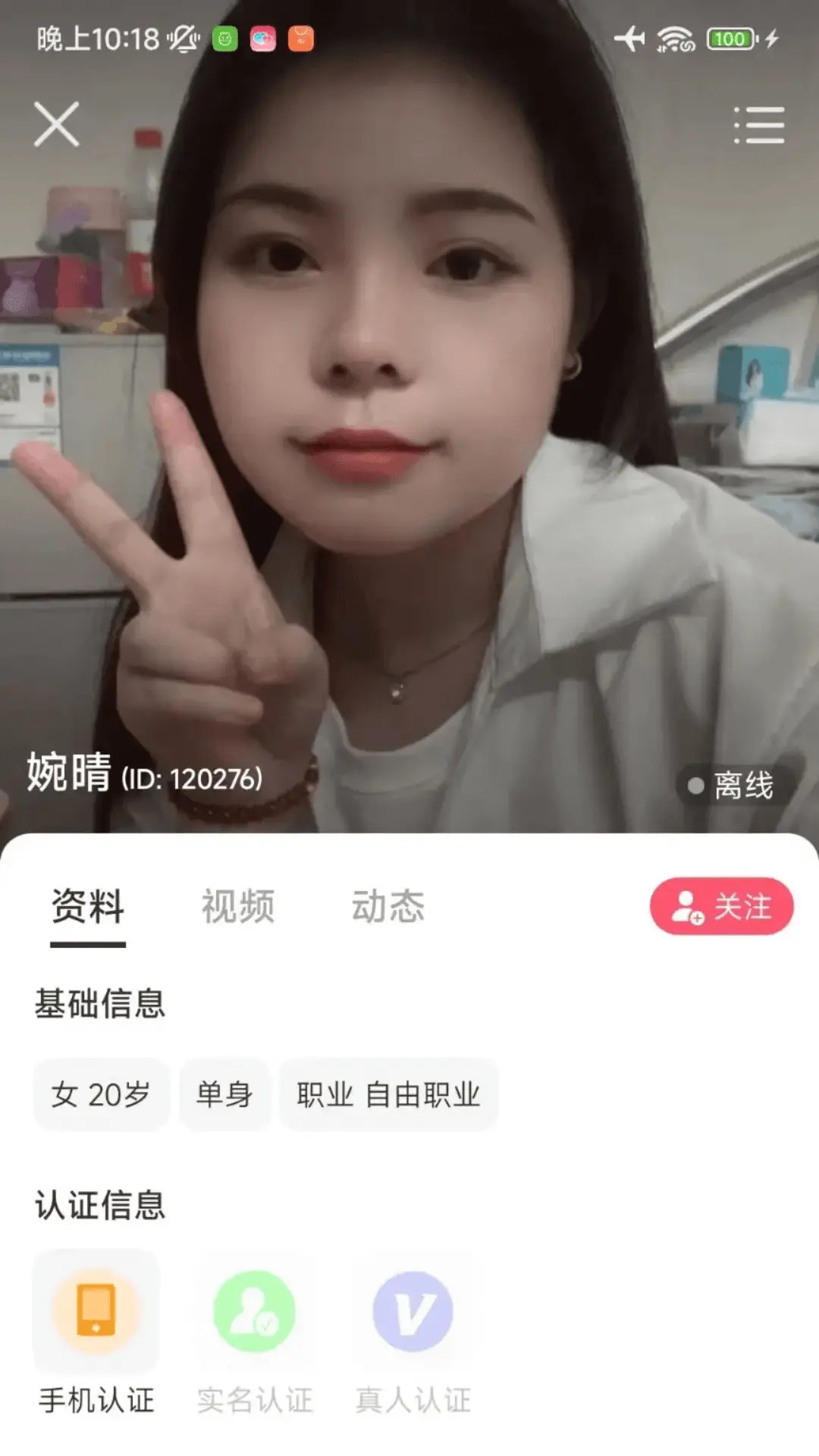This screenshot has height=1456, width=819.
Task: Tap the user ID 120276 text
Action: tap(192, 778)
